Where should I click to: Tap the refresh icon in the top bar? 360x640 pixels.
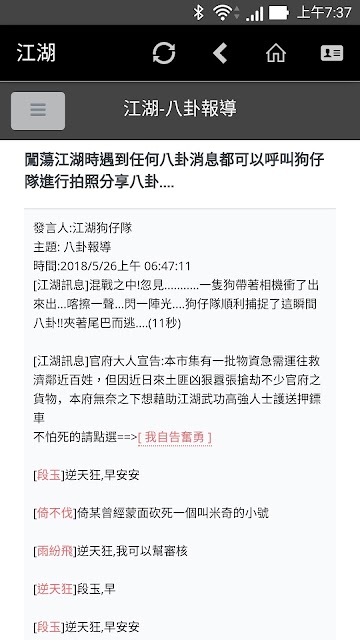(164, 53)
